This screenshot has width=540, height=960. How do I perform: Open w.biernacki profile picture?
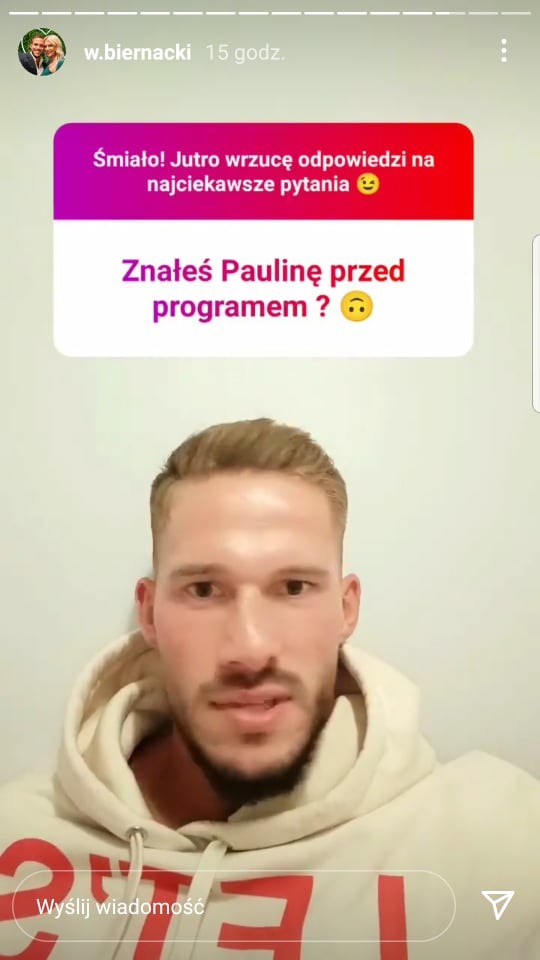42,51
